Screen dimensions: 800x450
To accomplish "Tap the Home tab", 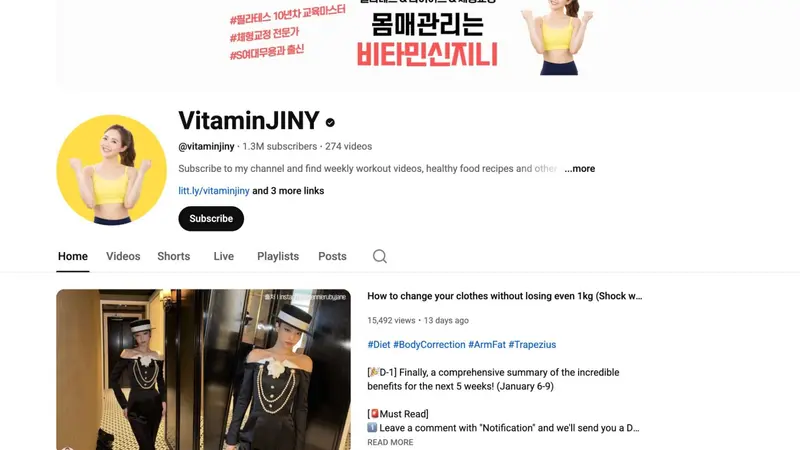I will coord(72,256).
